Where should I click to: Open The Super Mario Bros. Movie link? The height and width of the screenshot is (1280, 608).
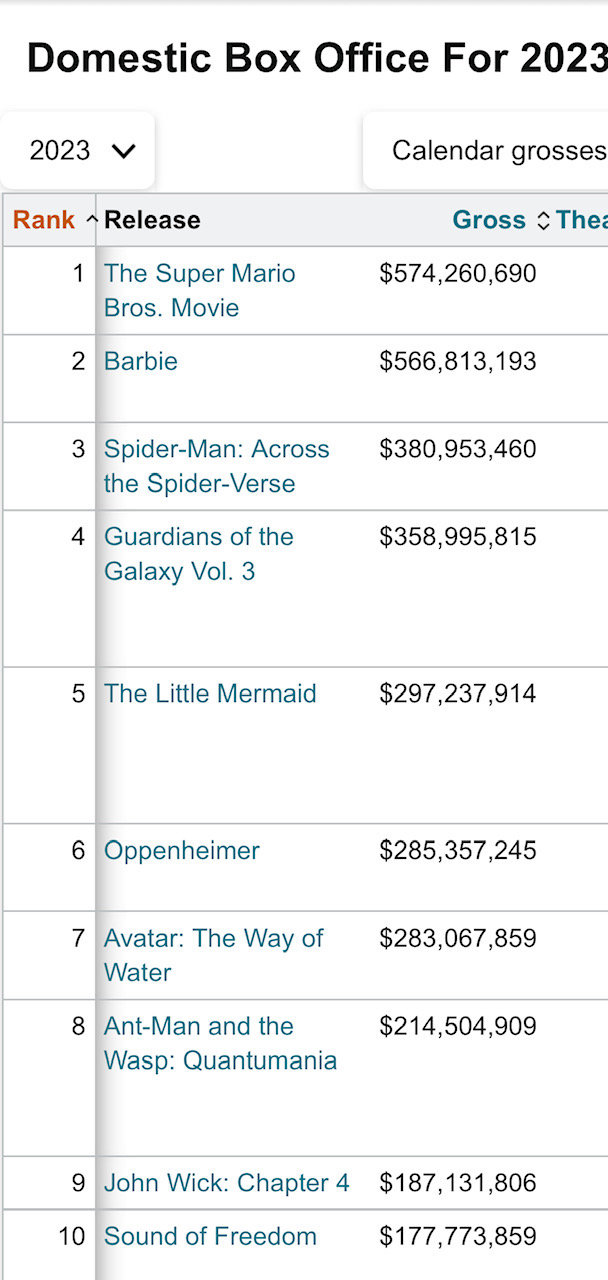200,291
